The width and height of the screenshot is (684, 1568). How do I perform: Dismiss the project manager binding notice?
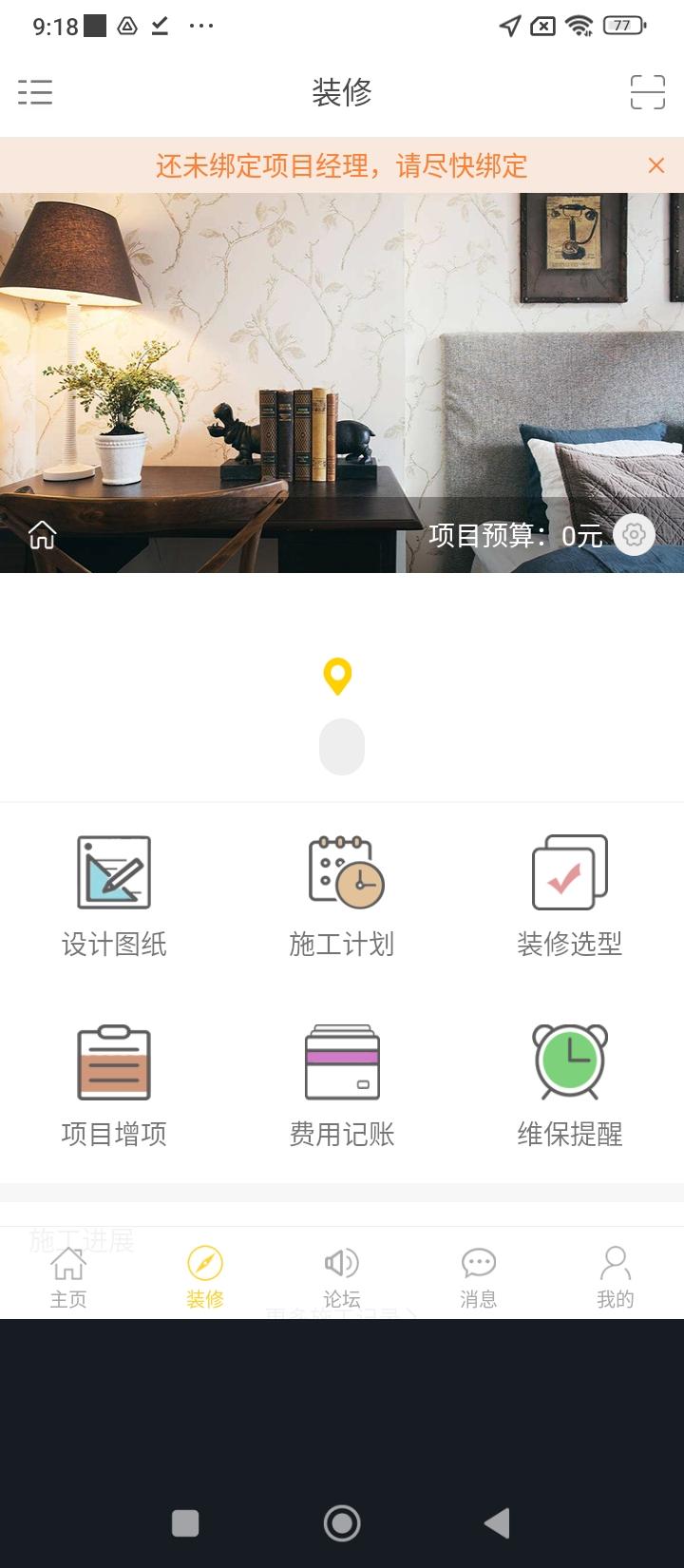tap(655, 165)
